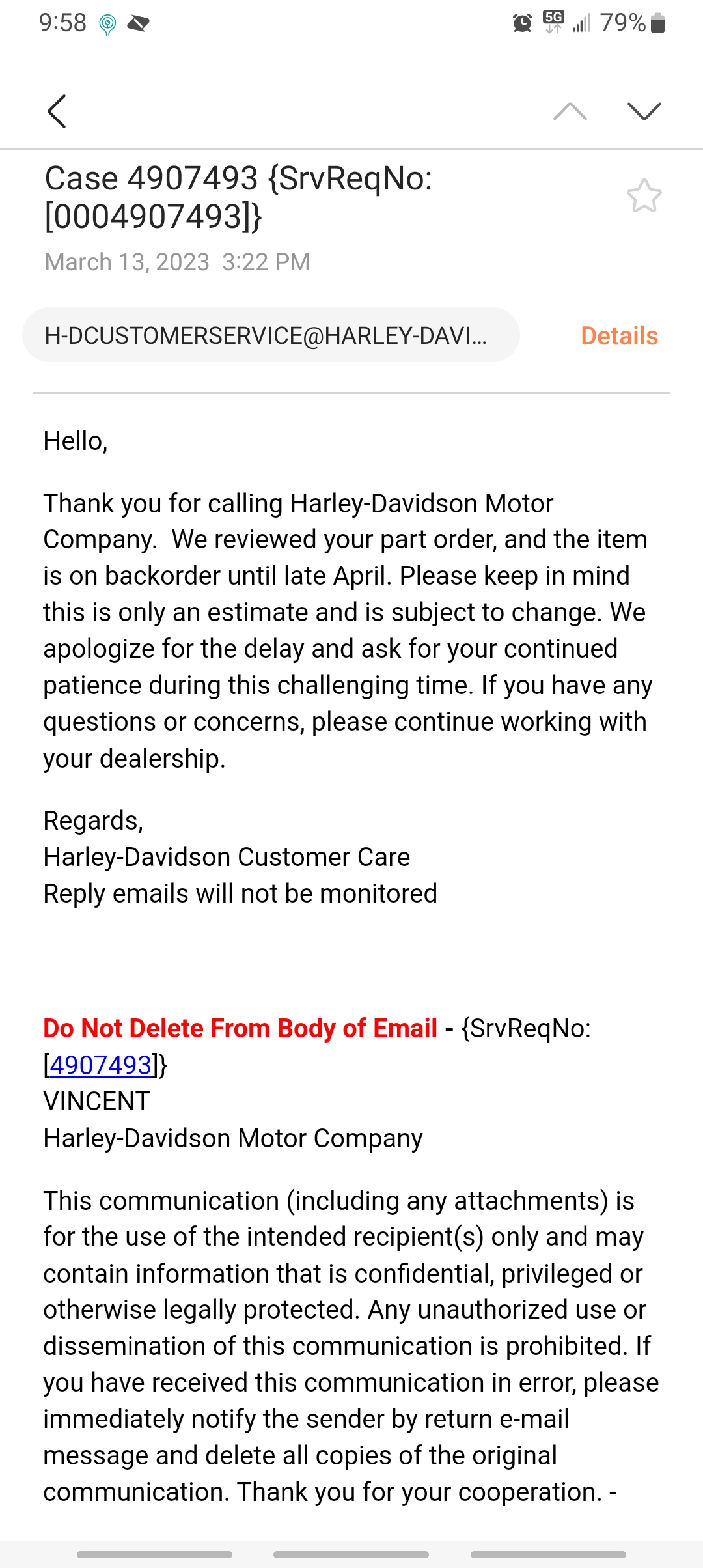
Task: Select the 5G network indicator
Action: pyautogui.click(x=551, y=22)
